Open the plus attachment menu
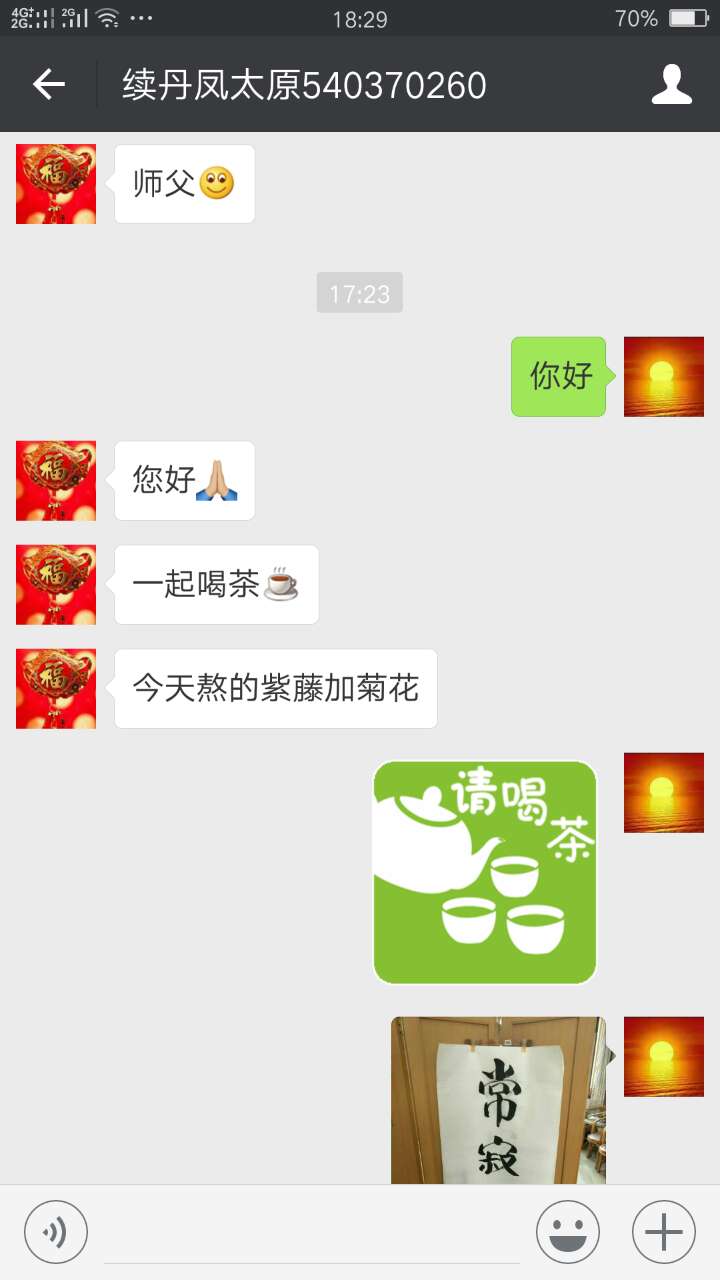Image resolution: width=720 pixels, height=1280 pixels. tap(663, 1231)
